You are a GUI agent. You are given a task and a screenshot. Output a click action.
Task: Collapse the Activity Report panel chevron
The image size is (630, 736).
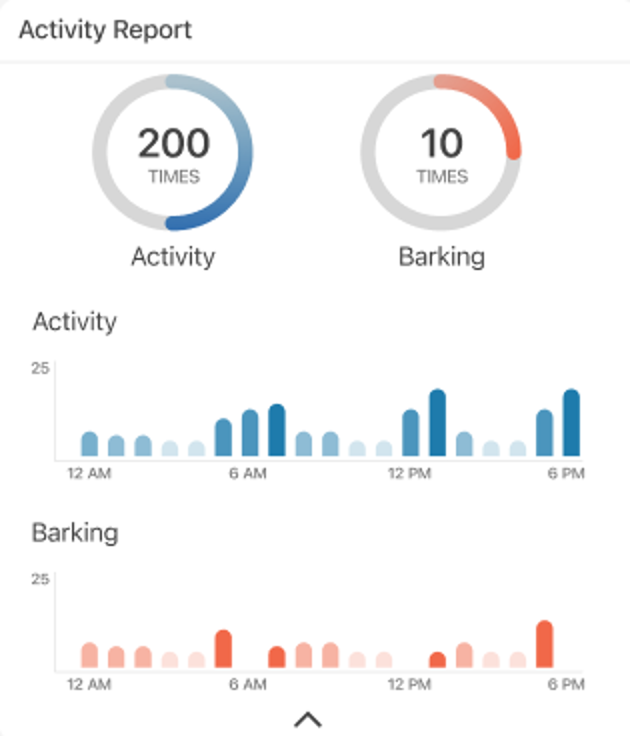308,718
